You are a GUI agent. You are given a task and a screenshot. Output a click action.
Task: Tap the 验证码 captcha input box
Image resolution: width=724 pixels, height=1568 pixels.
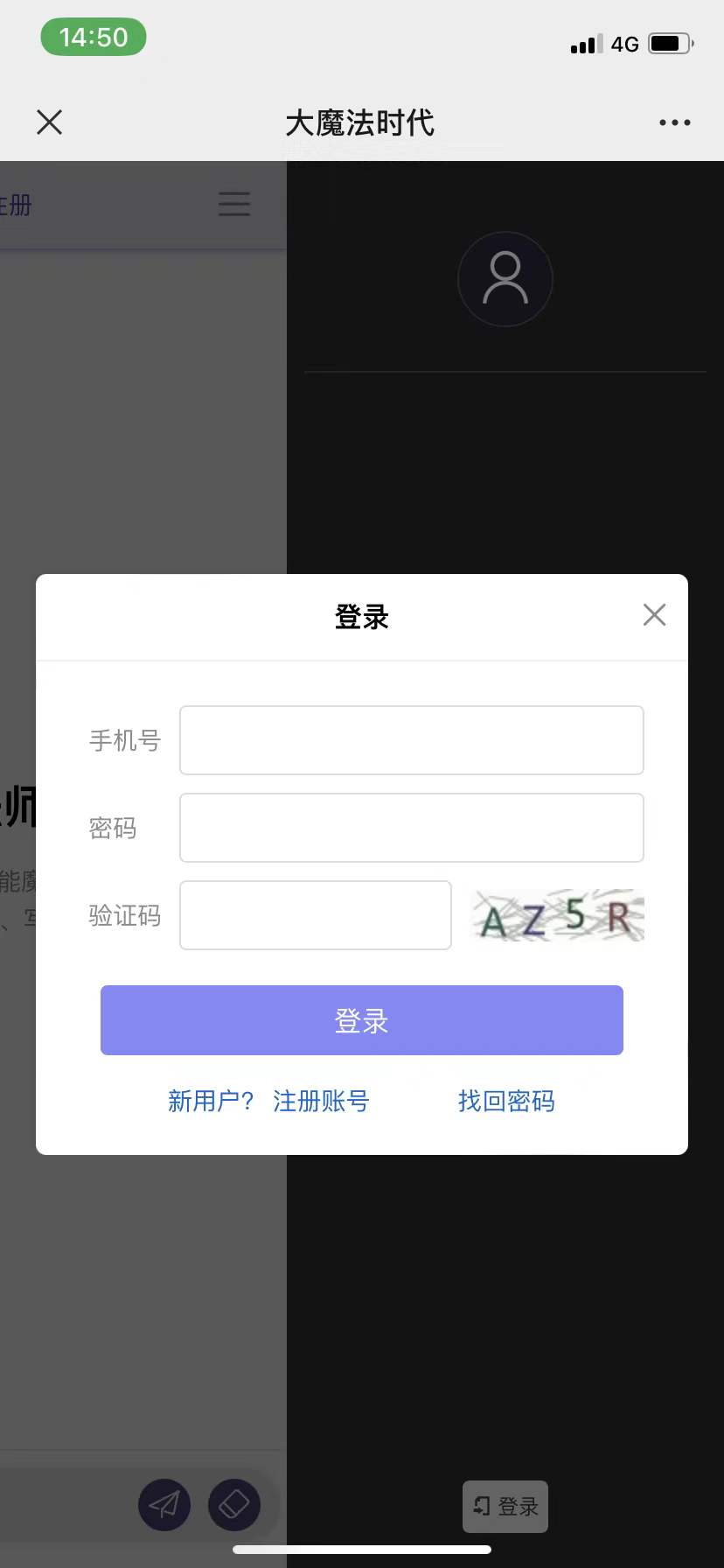point(315,915)
